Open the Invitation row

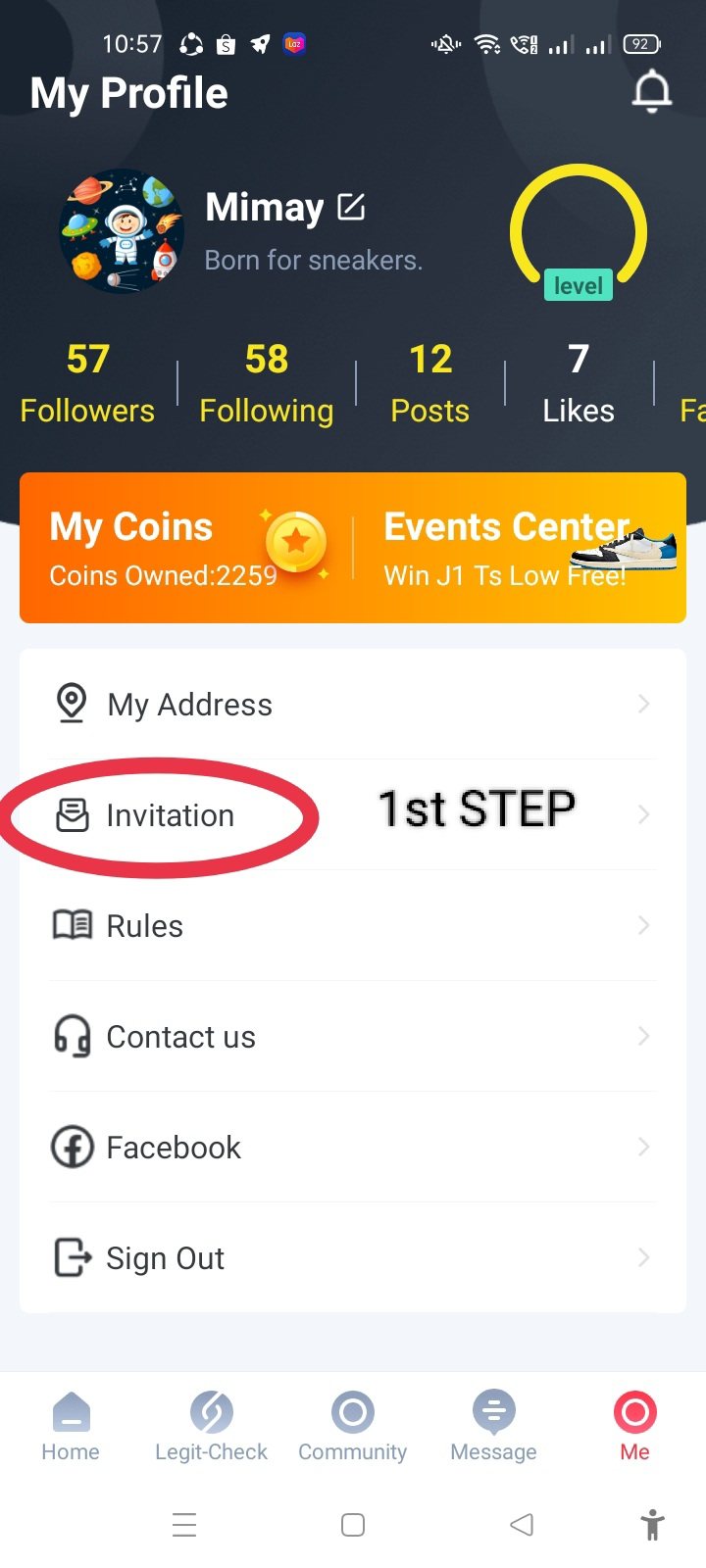pos(352,814)
